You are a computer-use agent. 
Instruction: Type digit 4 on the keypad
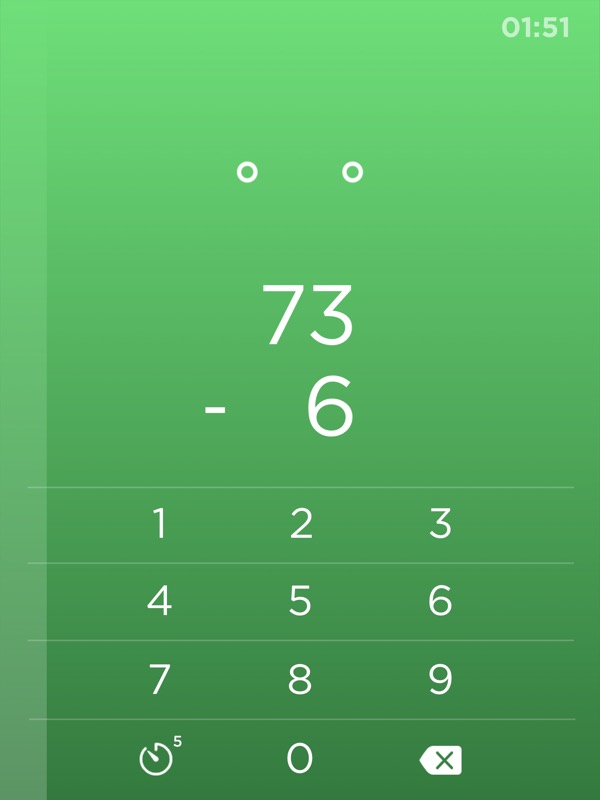(159, 601)
